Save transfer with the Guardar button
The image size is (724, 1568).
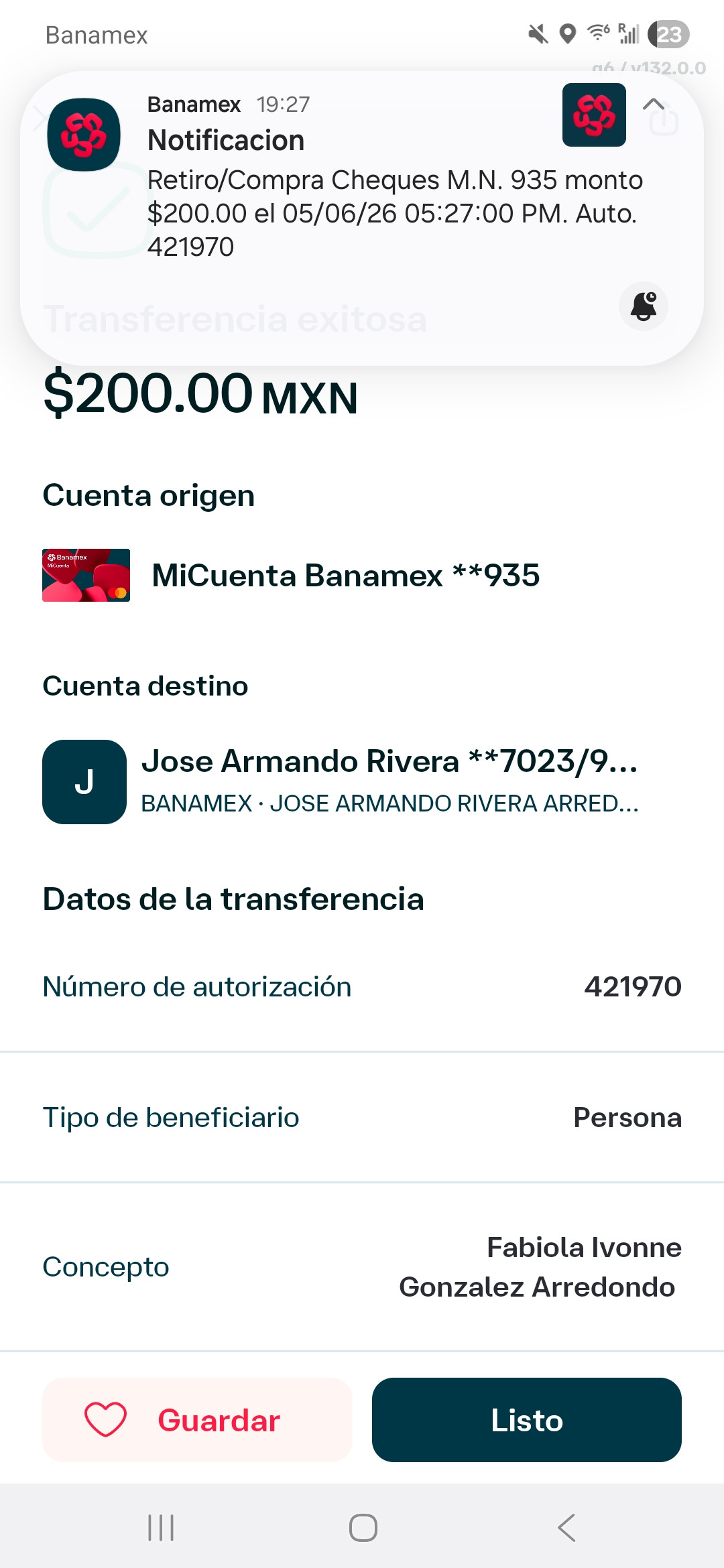pos(197,1420)
